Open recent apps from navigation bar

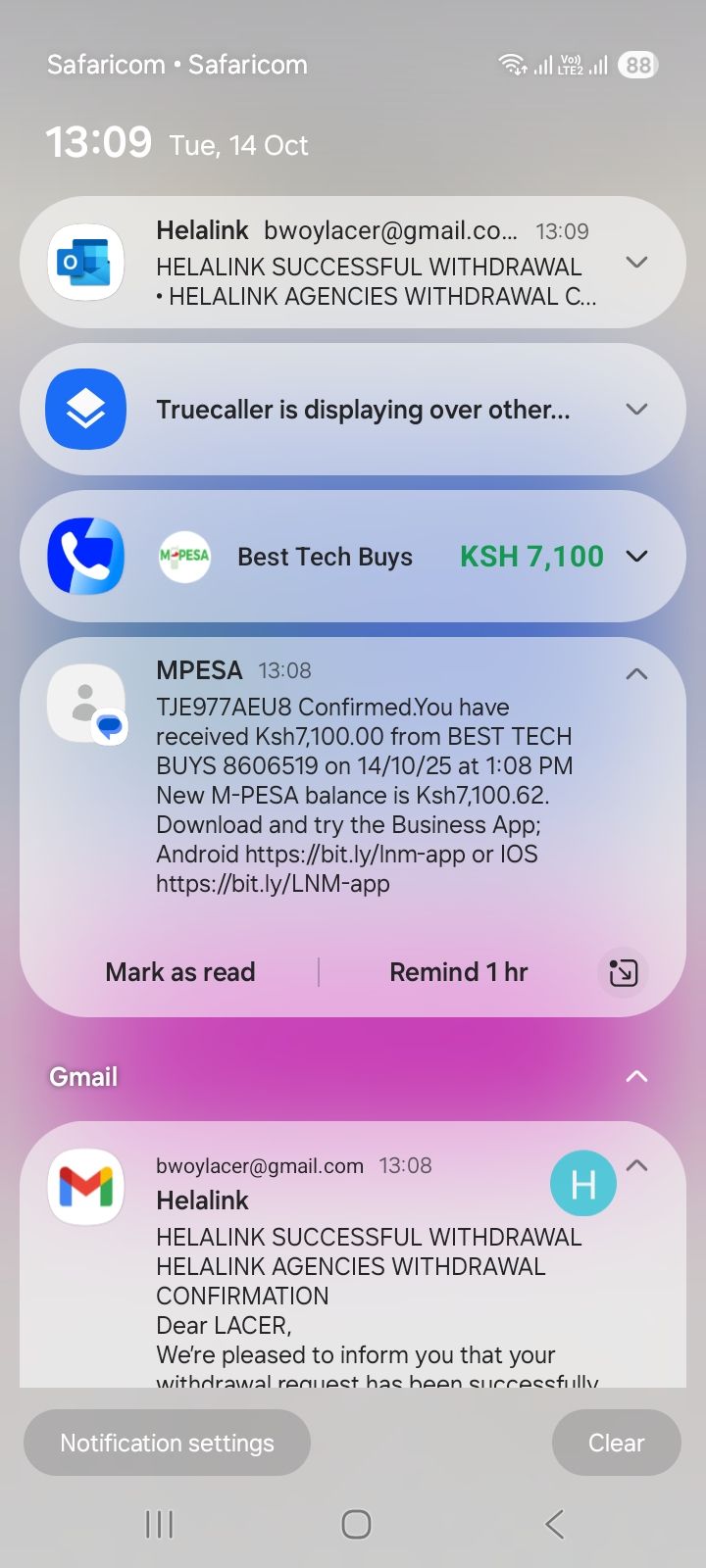[159, 1524]
